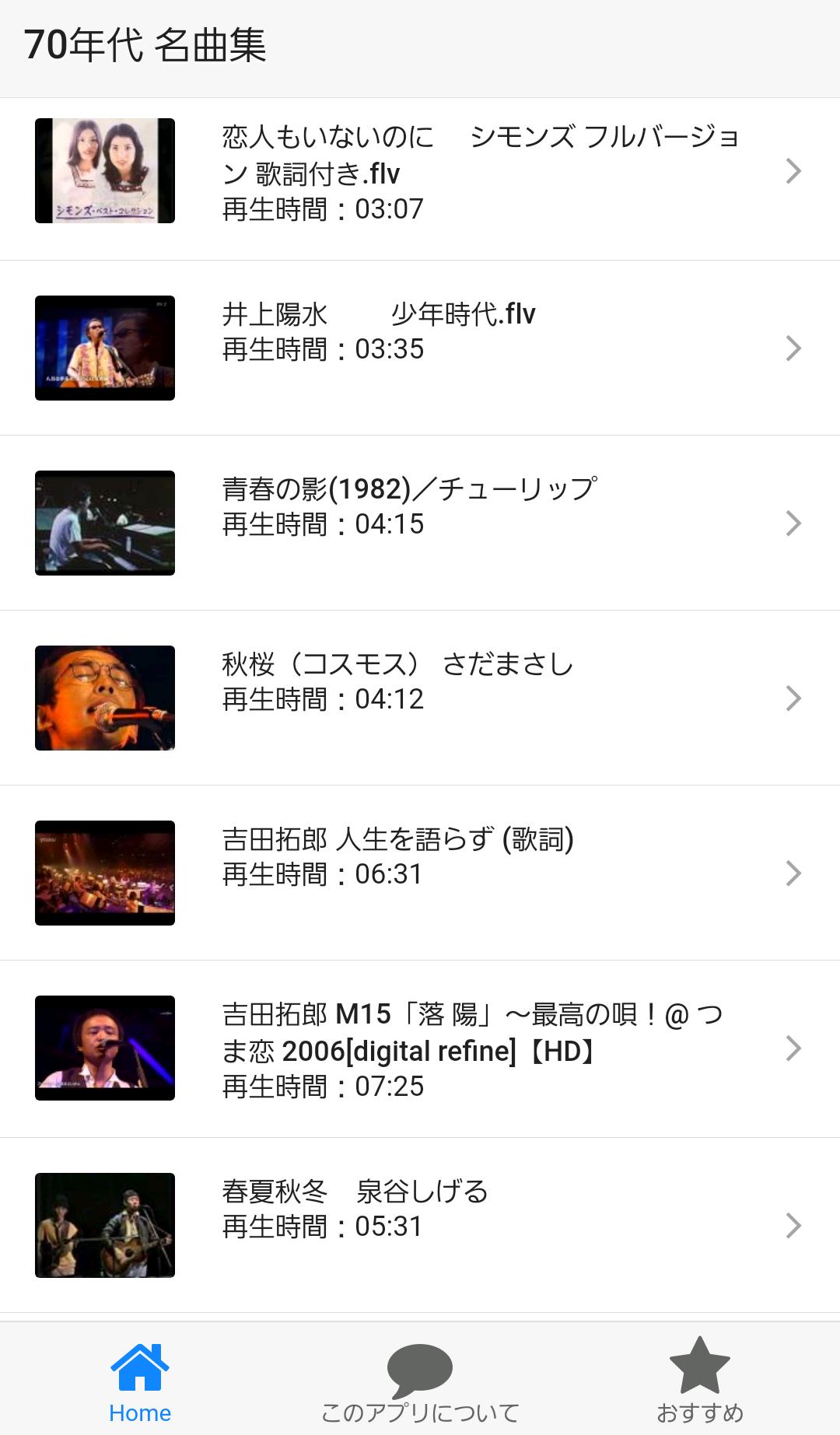Open 吉田拓郎 人生を語らず (歌詞)

pos(420,873)
